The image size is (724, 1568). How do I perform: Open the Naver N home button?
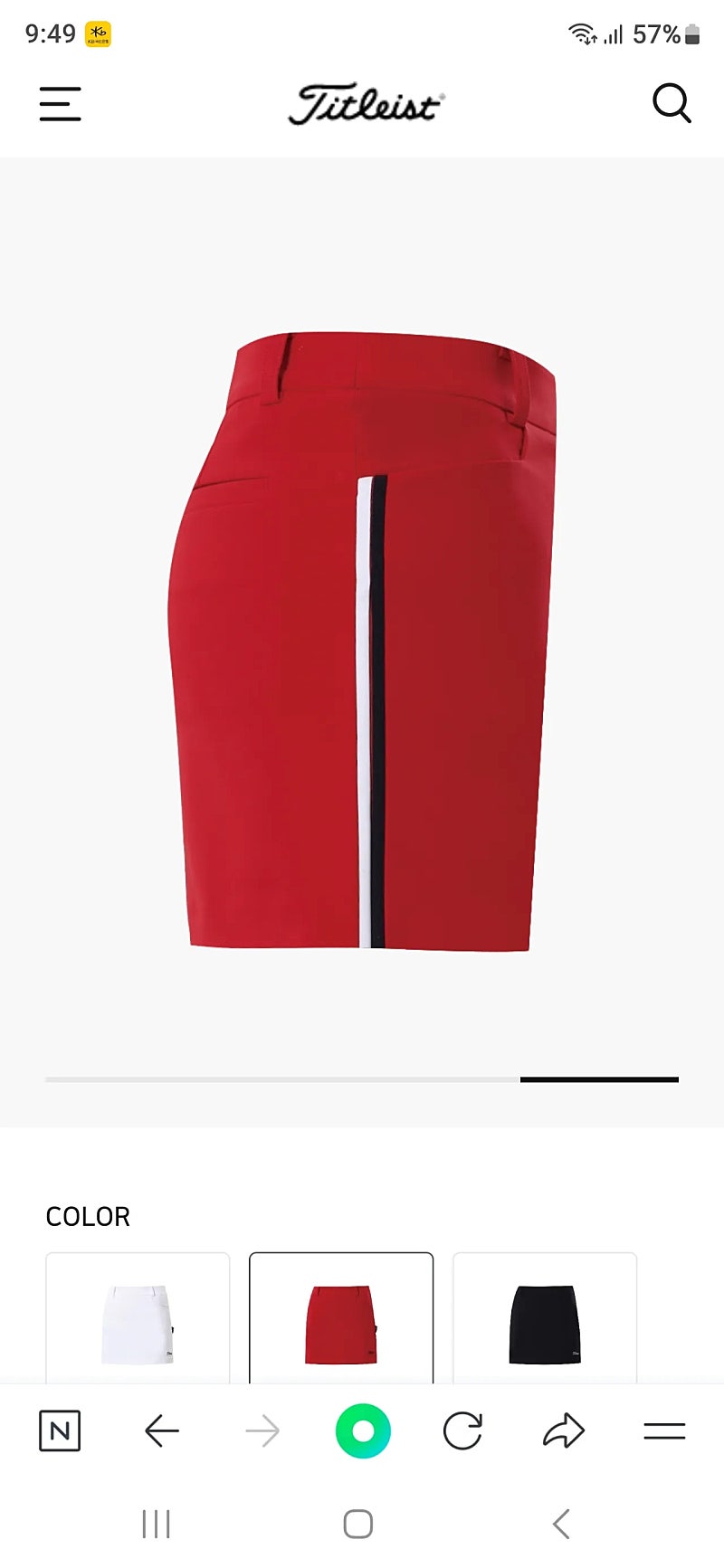tap(60, 1430)
